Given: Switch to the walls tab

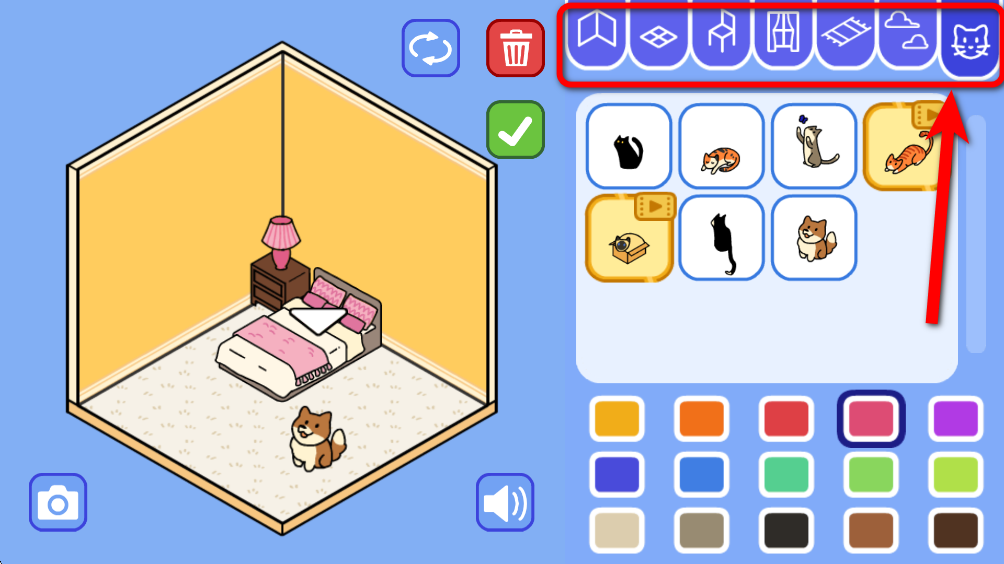Looking at the screenshot, I should click(x=597, y=34).
